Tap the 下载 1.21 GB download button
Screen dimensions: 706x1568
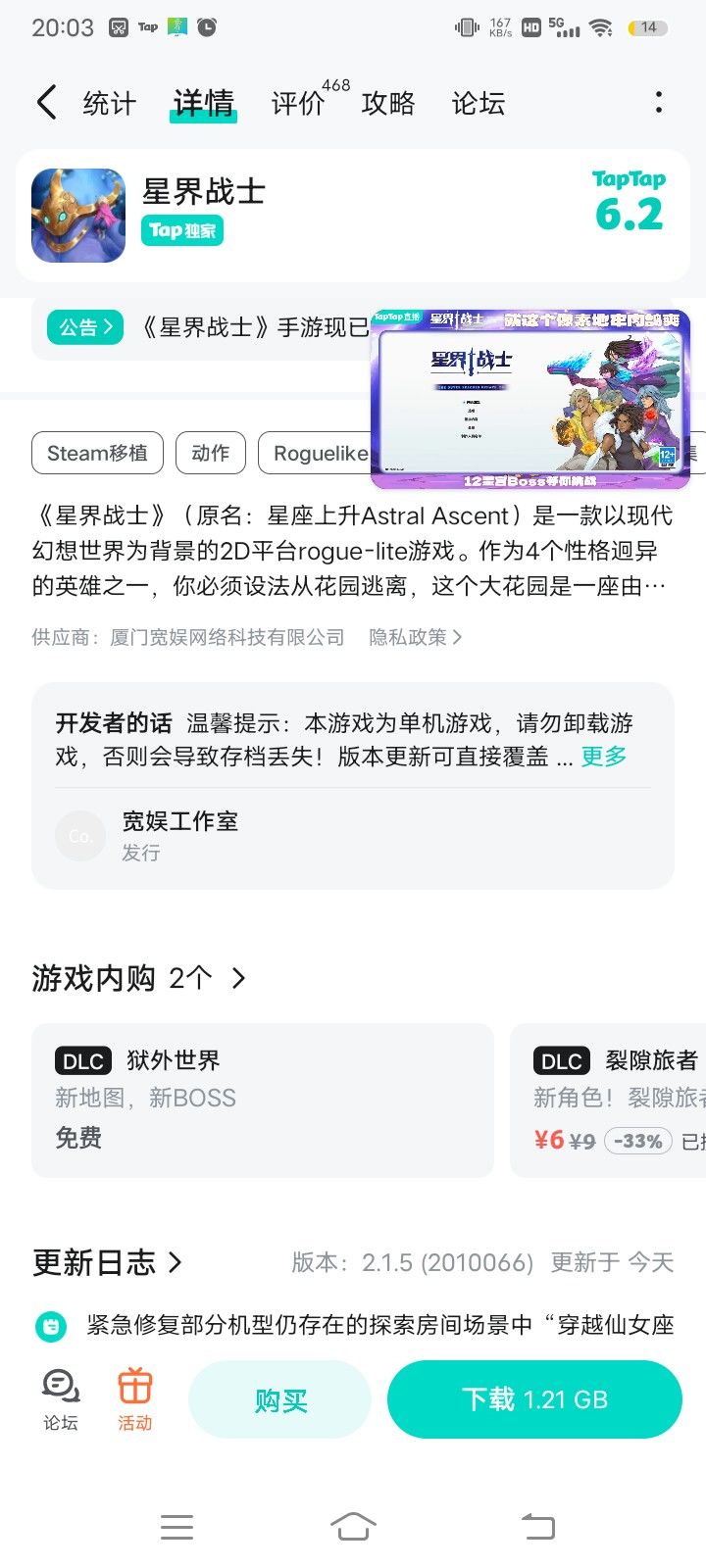(534, 1399)
